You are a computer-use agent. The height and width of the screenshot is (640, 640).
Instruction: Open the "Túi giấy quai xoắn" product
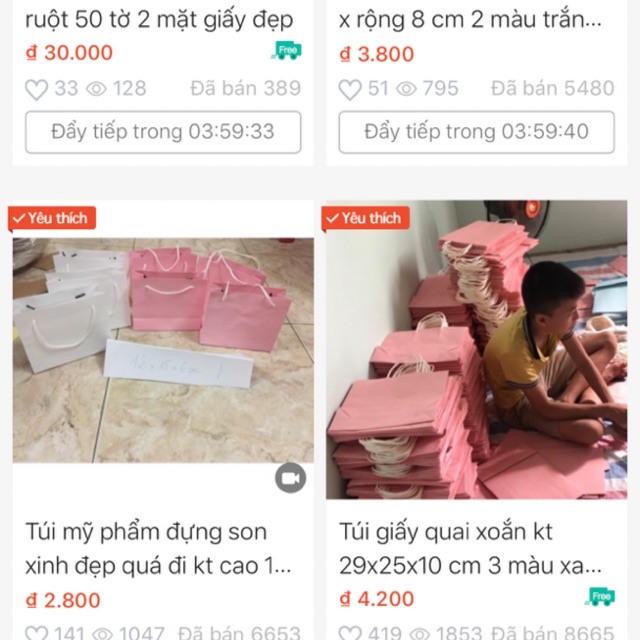[476, 350]
